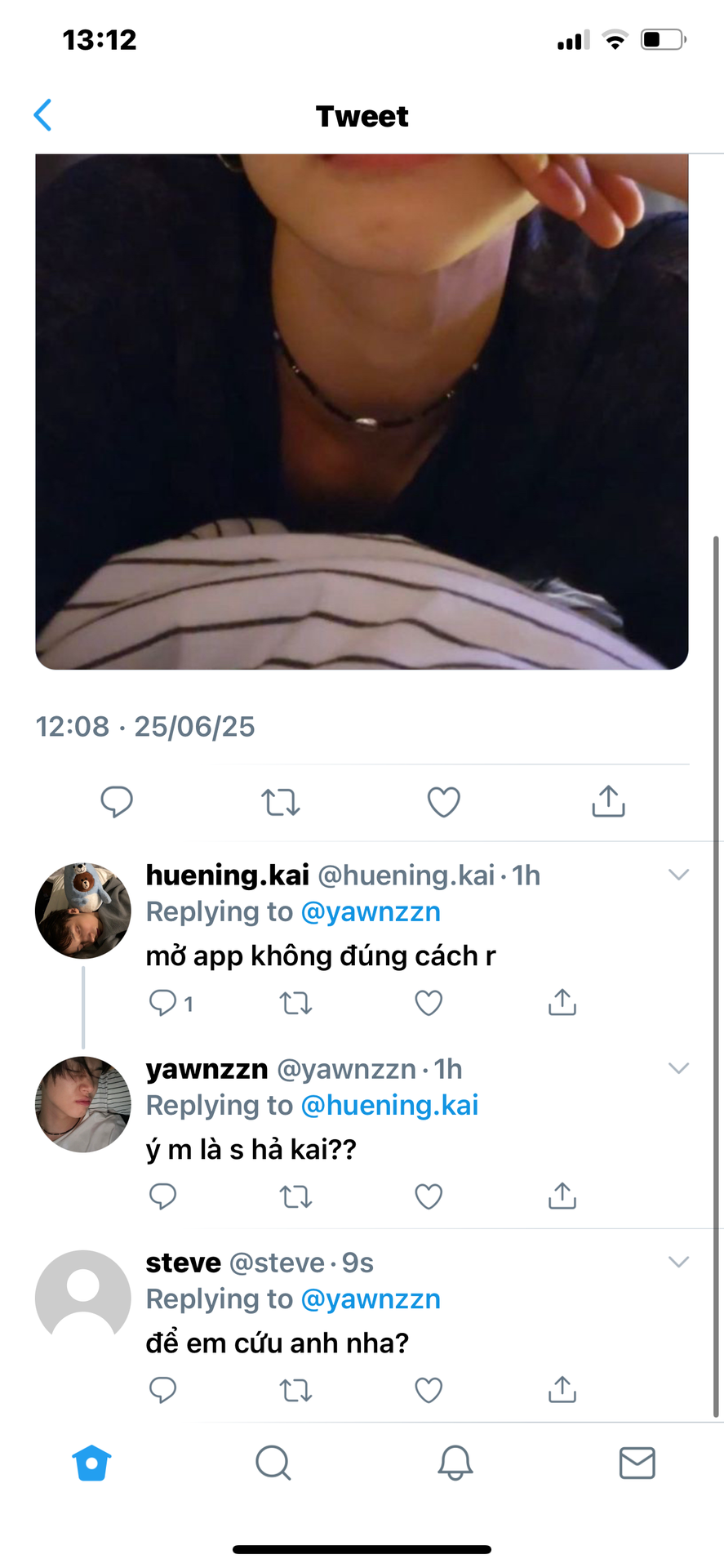
Task: Reply to steve's comment
Action: (162, 1389)
